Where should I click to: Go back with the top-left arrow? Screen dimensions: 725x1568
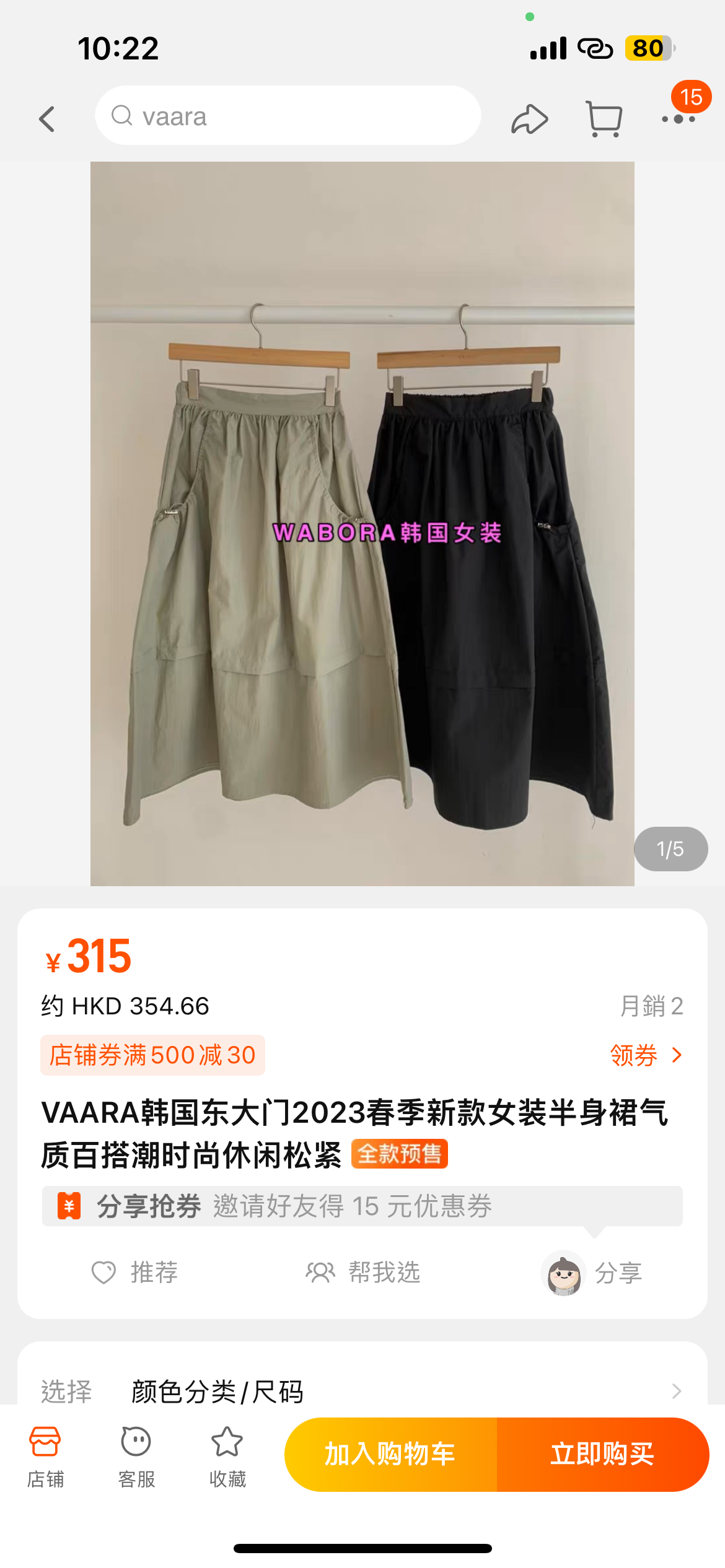point(47,118)
